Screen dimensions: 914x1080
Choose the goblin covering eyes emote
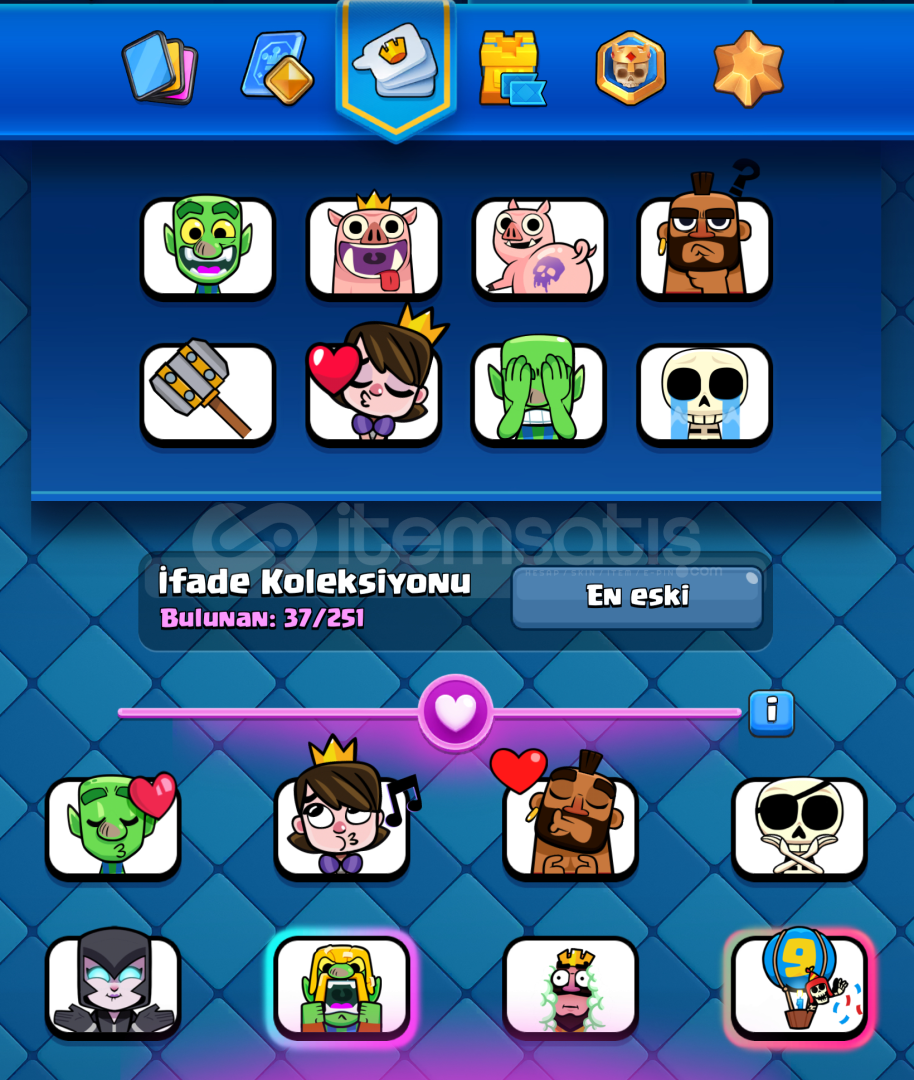tap(539, 393)
